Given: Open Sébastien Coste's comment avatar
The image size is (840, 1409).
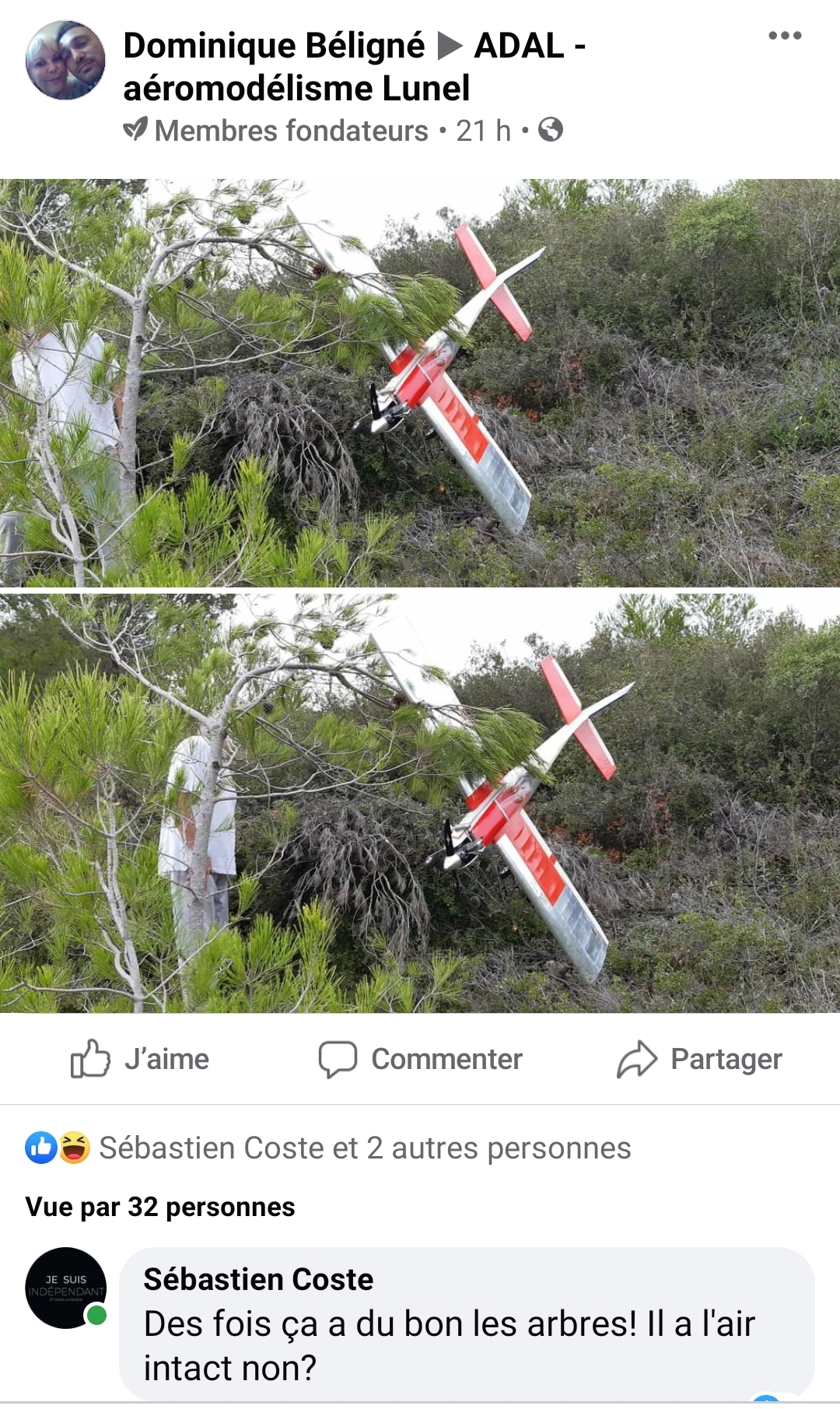Looking at the screenshot, I should tap(65, 1288).
